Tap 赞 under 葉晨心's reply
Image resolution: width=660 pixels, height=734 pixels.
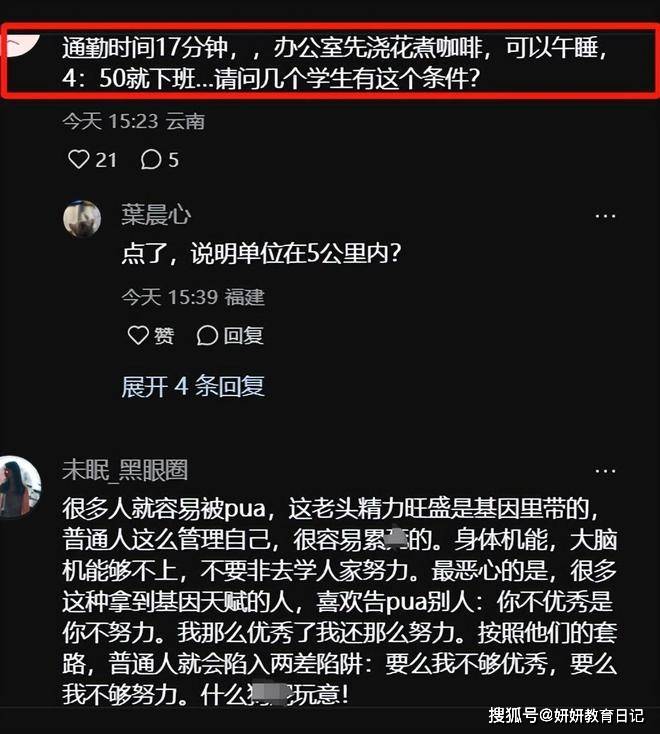(x=151, y=336)
